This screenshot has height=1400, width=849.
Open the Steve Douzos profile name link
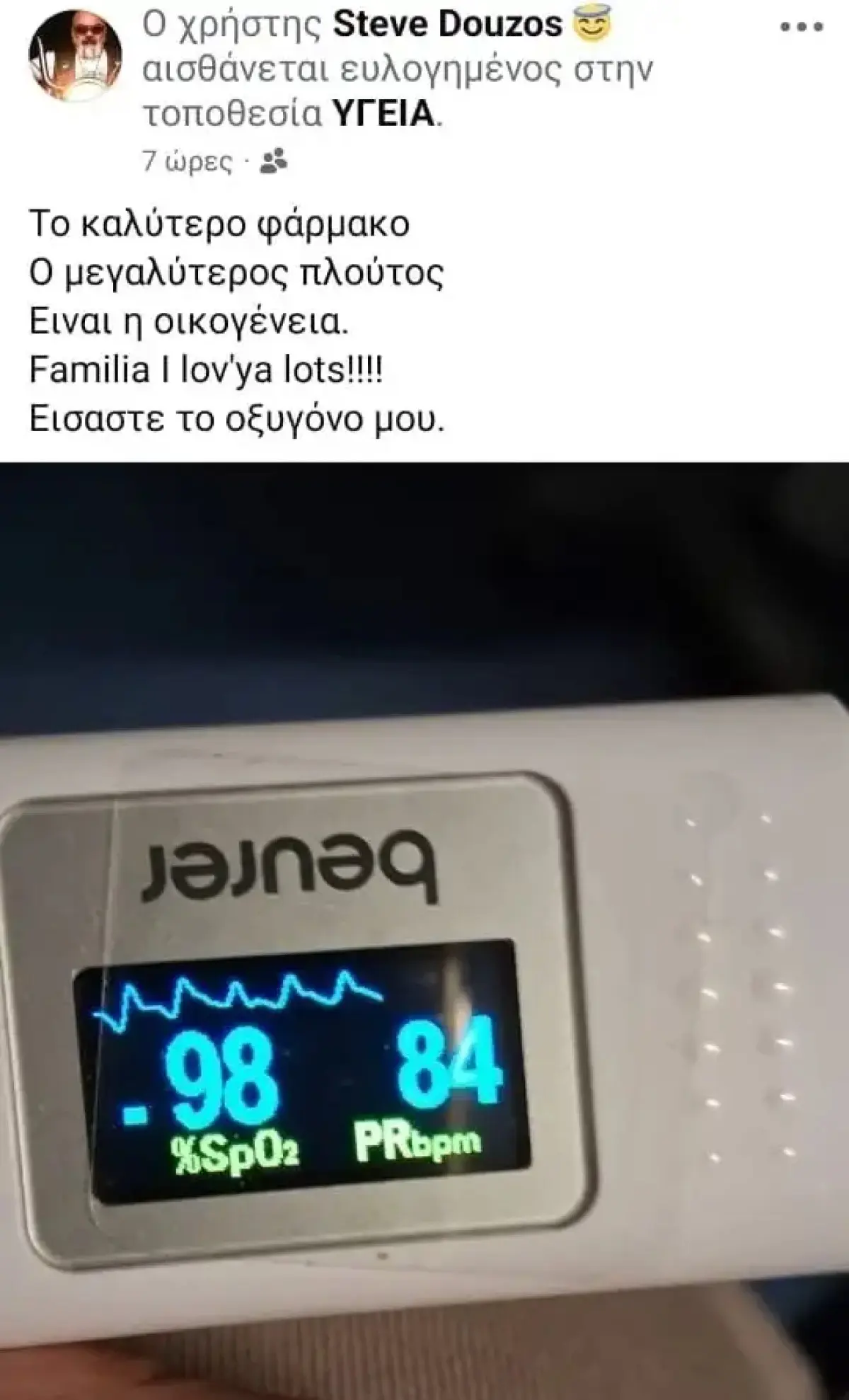coord(447,26)
